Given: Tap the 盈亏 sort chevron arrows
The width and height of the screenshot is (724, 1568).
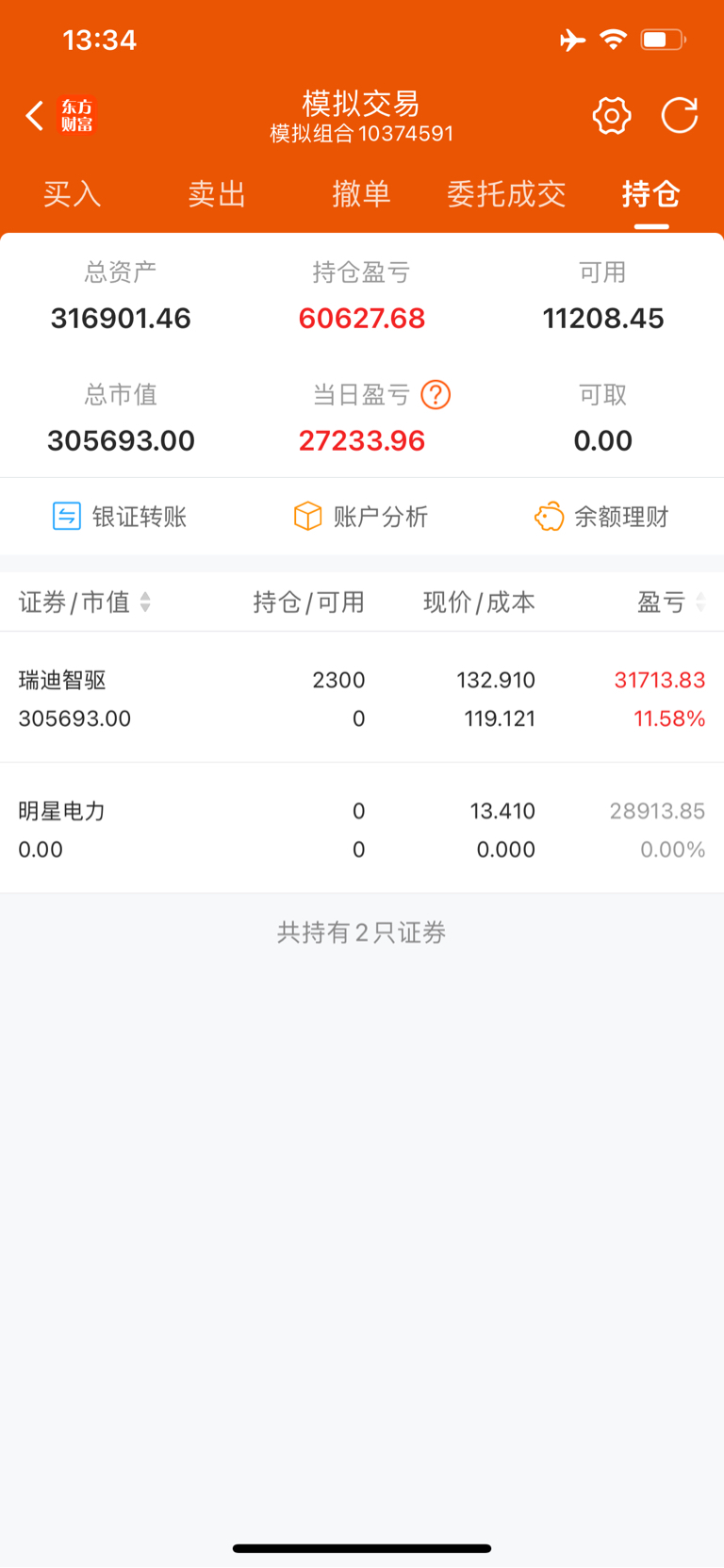Looking at the screenshot, I should click(701, 602).
